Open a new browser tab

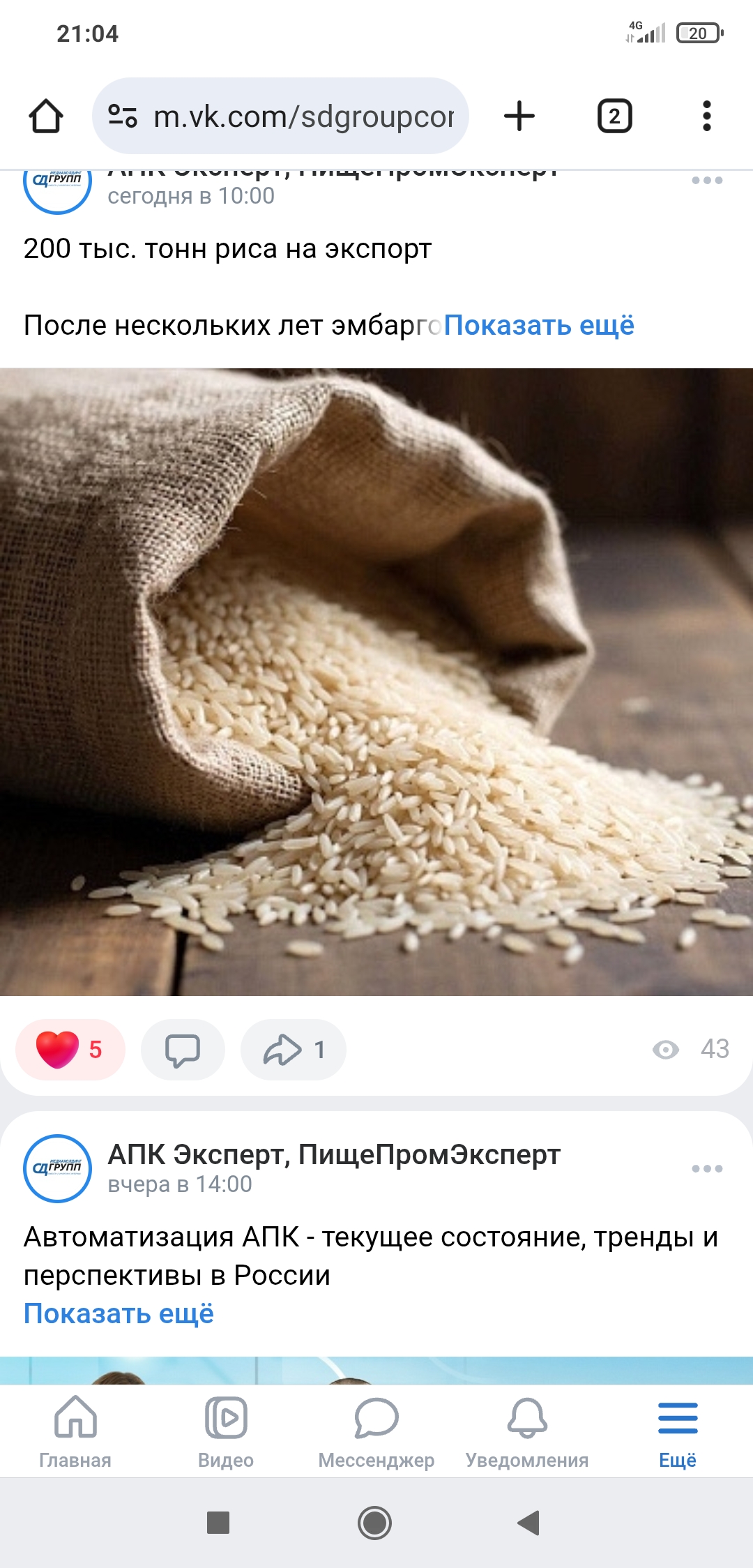coord(519,116)
